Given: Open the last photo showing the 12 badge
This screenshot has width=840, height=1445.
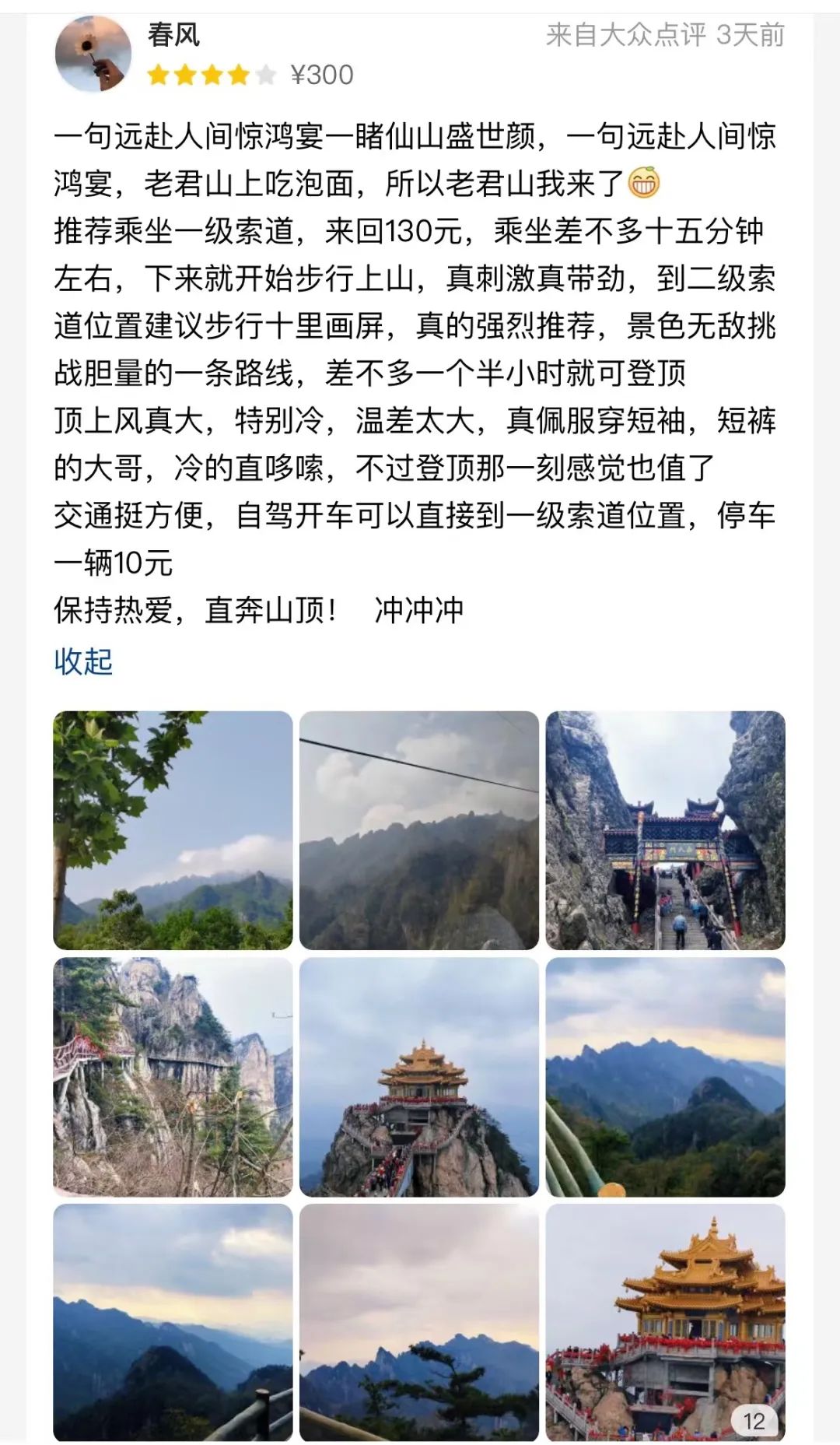Looking at the screenshot, I should 665,1321.
